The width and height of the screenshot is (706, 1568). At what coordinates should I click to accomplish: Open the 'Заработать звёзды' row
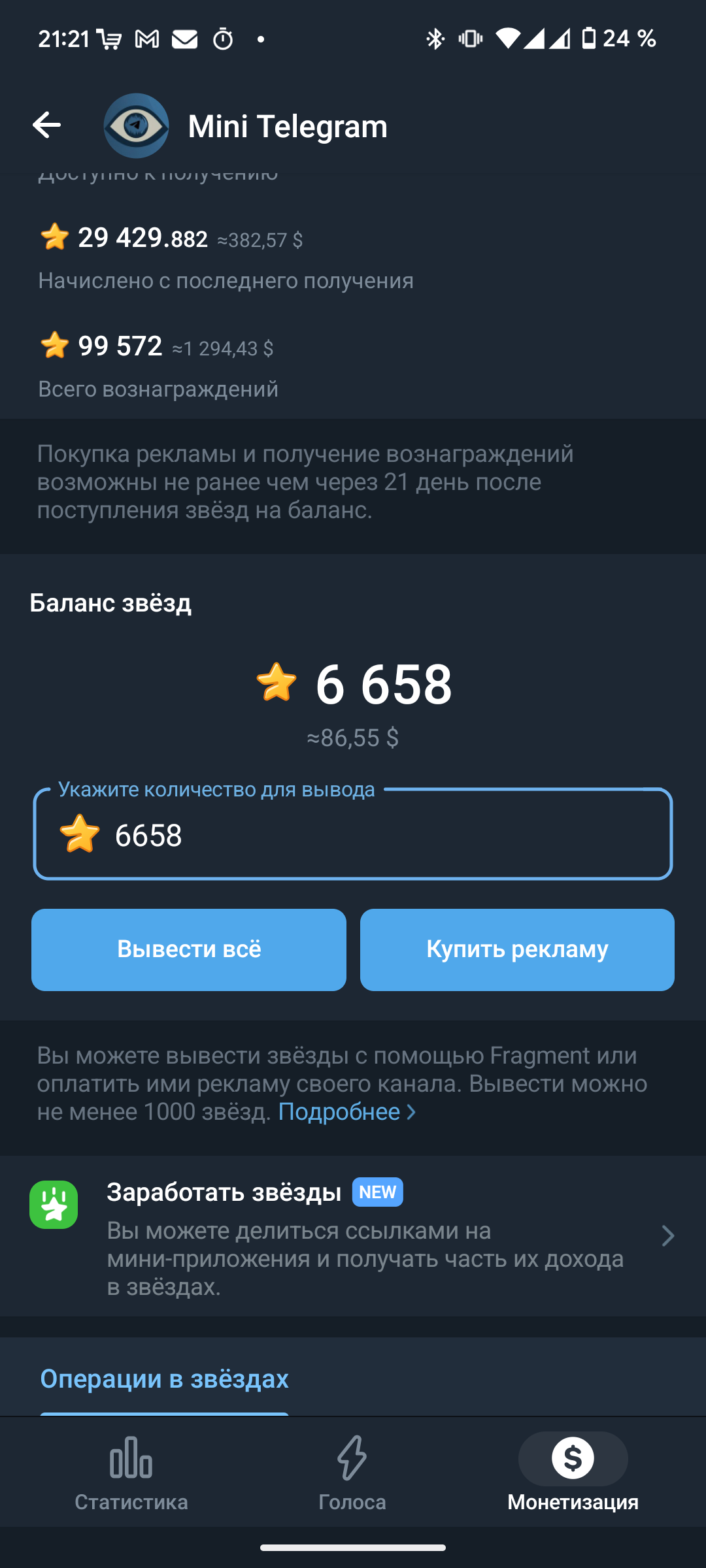pos(353,1236)
